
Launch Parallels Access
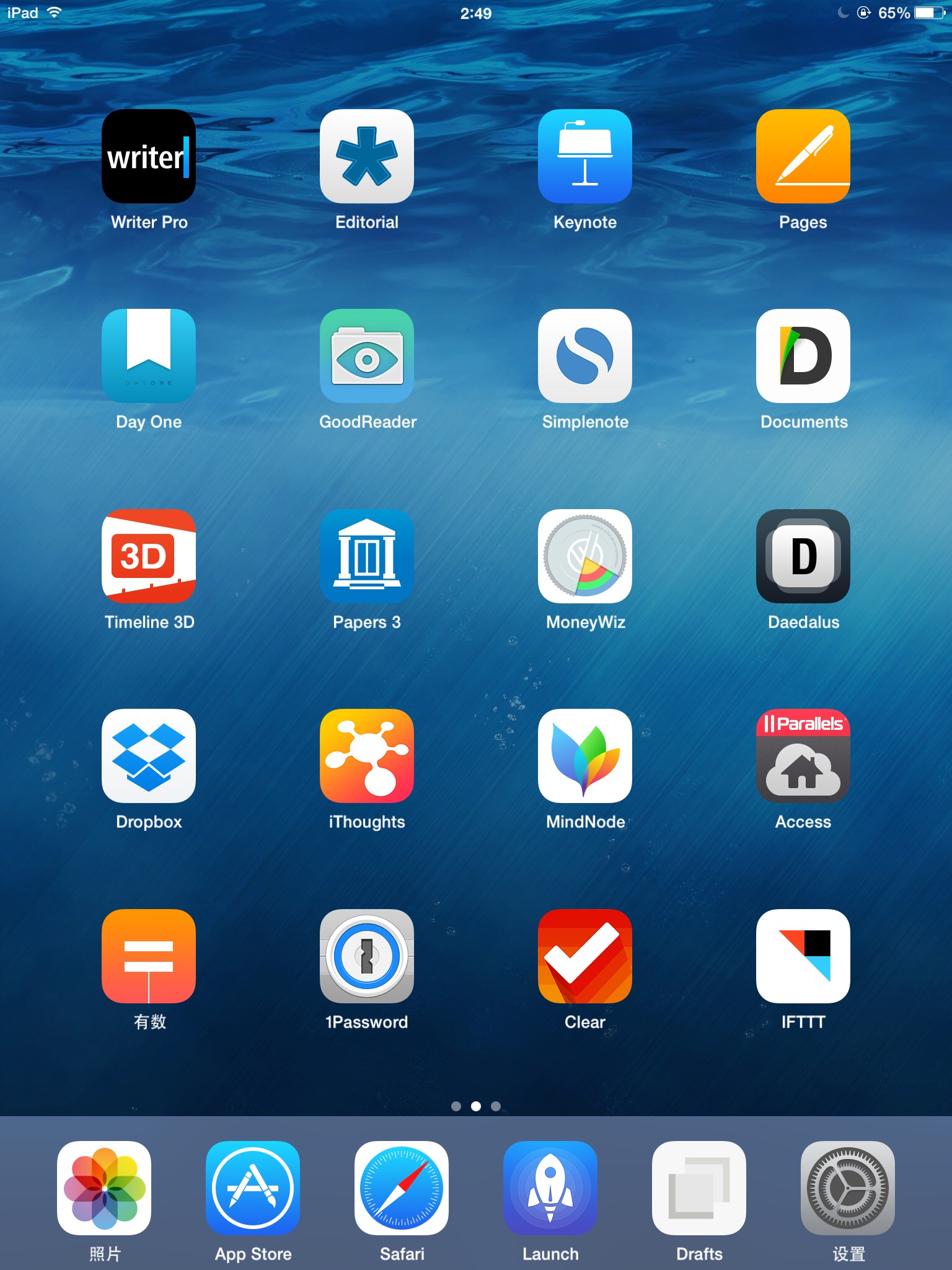point(803,756)
